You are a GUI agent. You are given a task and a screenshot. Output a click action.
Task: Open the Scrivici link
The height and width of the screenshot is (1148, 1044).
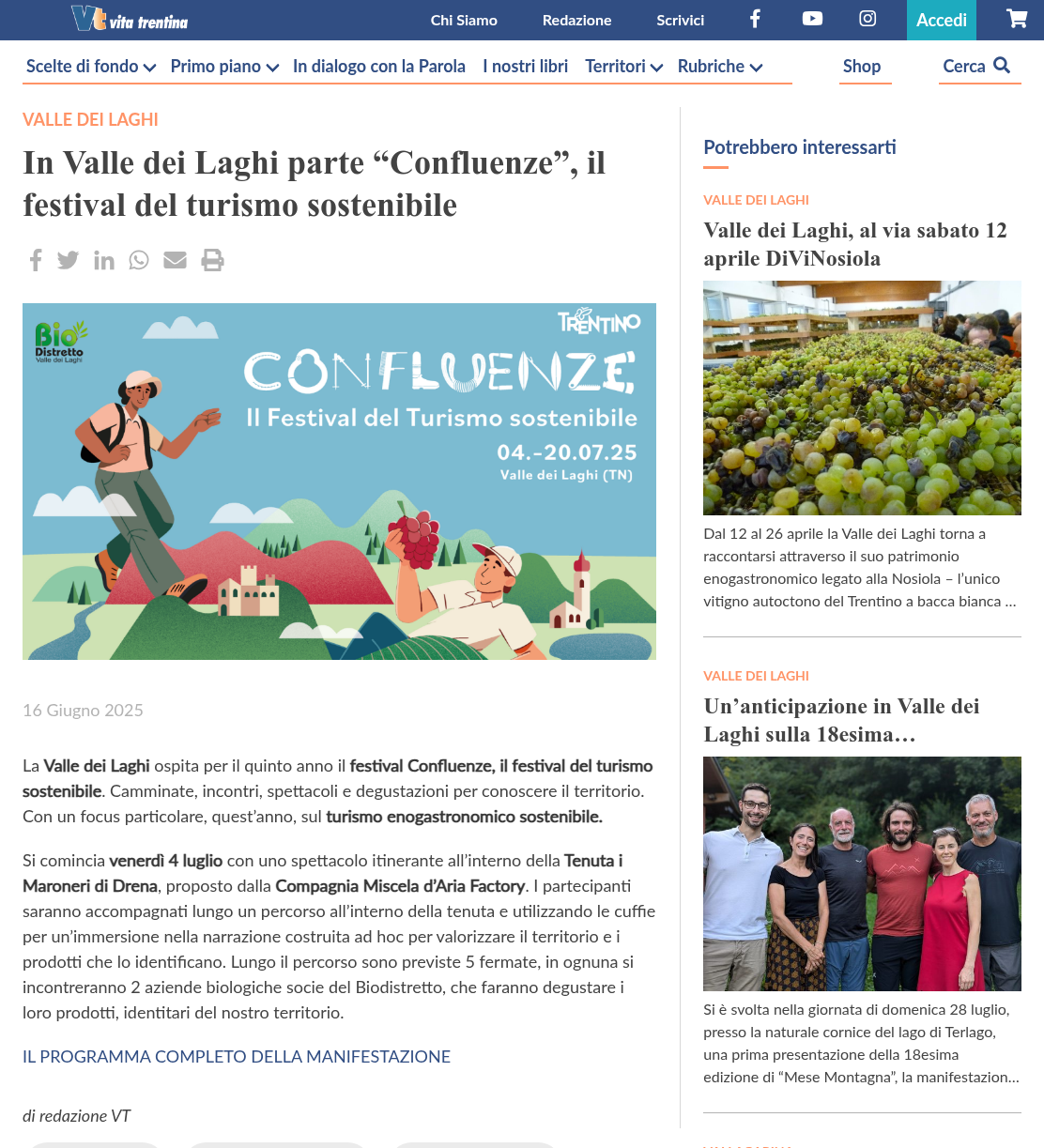click(681, 20)
